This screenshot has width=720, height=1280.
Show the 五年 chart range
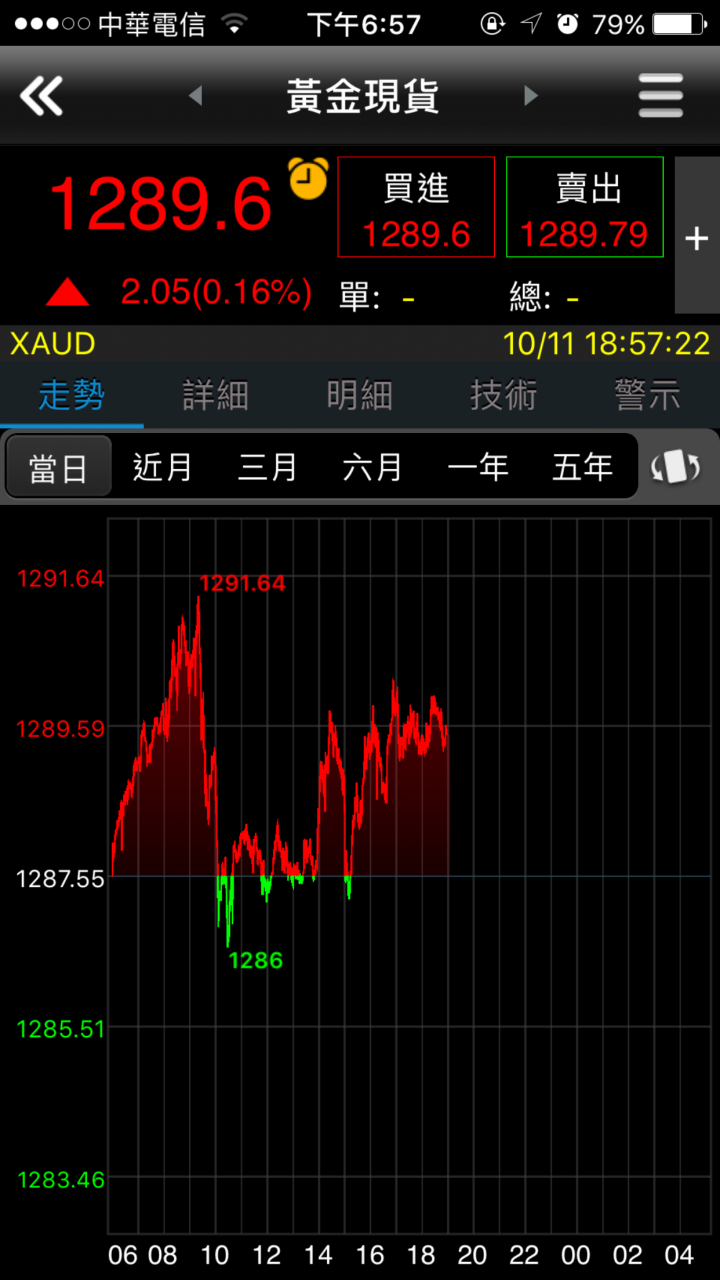582,467
